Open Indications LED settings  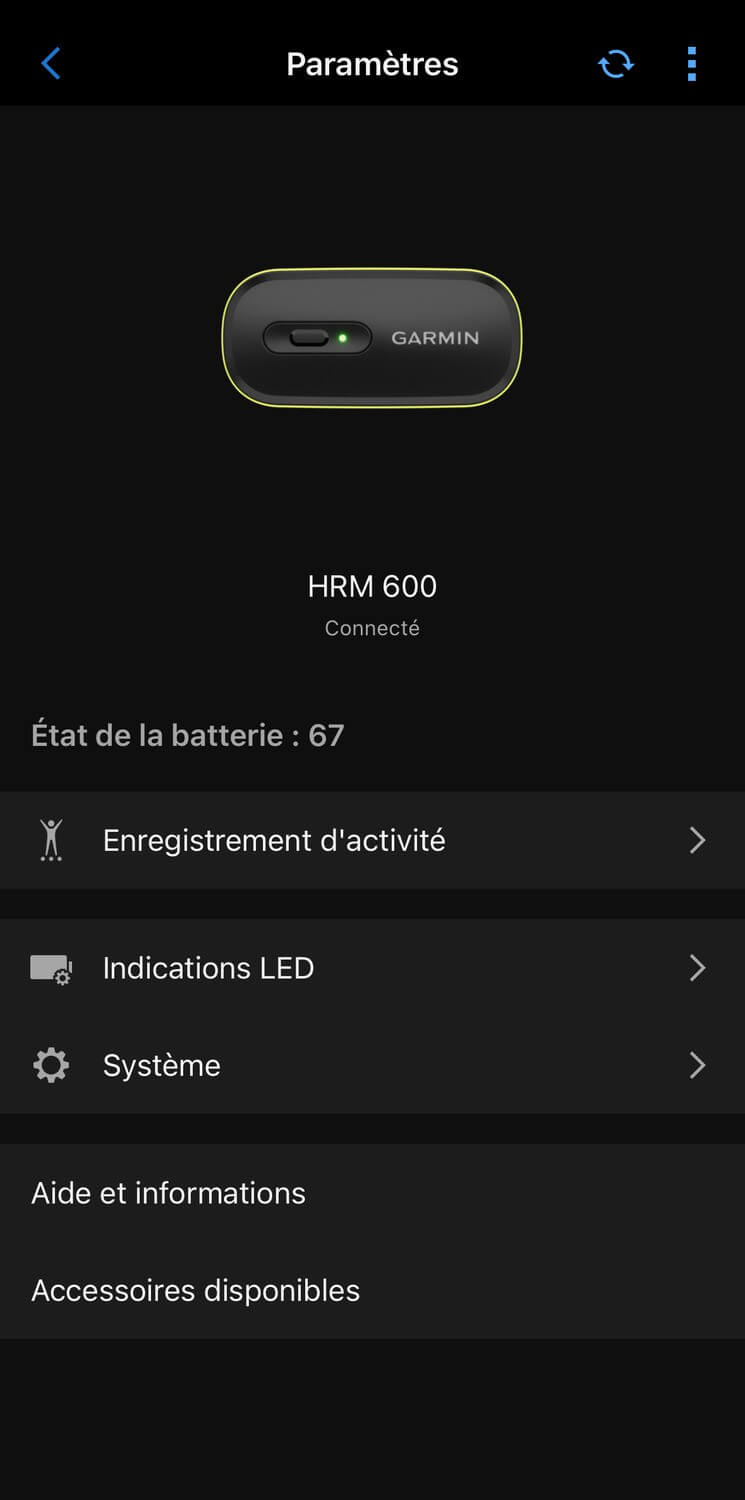[x=372, y=967]
